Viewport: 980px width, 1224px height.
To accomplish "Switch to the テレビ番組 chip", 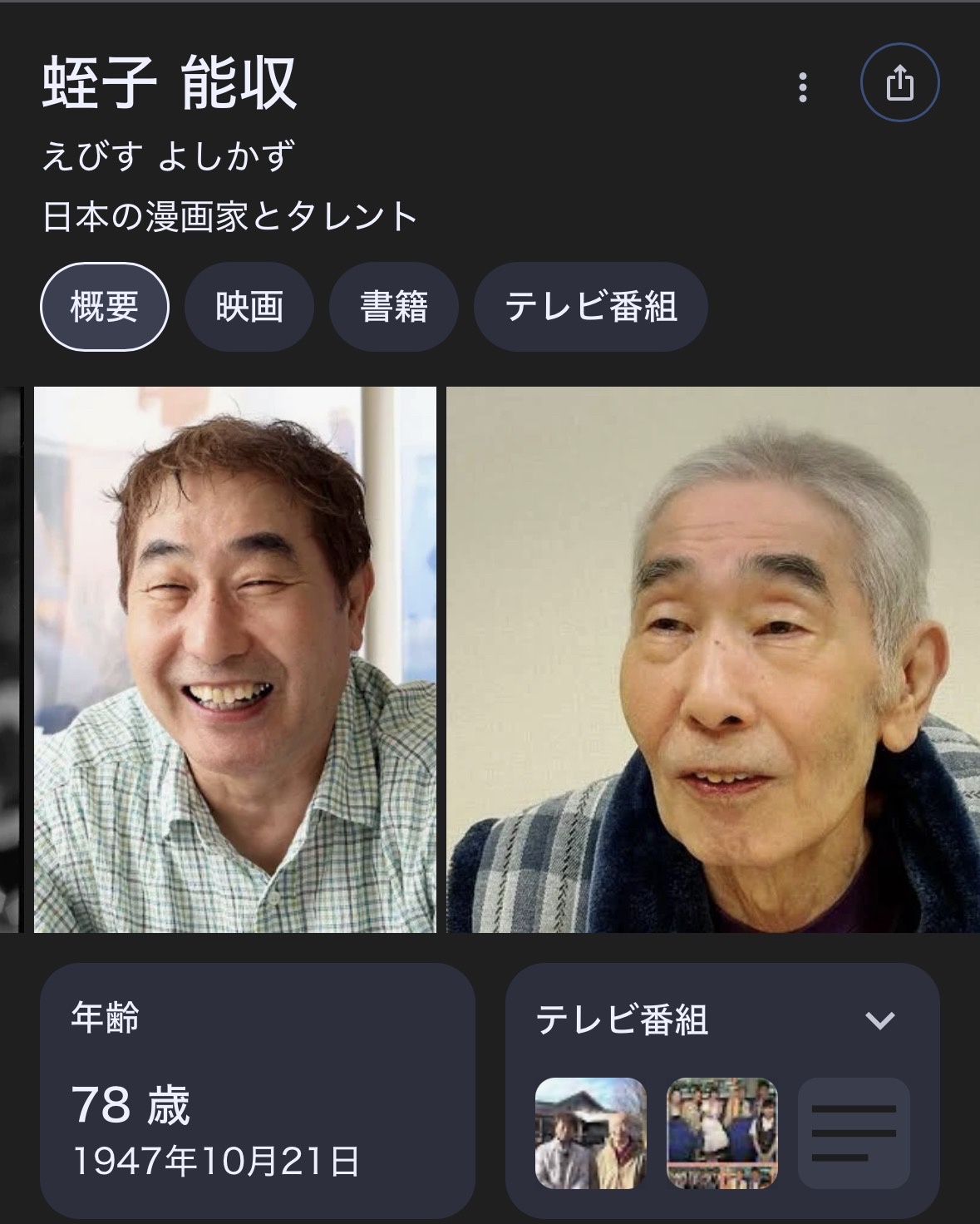I will (591, 307).
